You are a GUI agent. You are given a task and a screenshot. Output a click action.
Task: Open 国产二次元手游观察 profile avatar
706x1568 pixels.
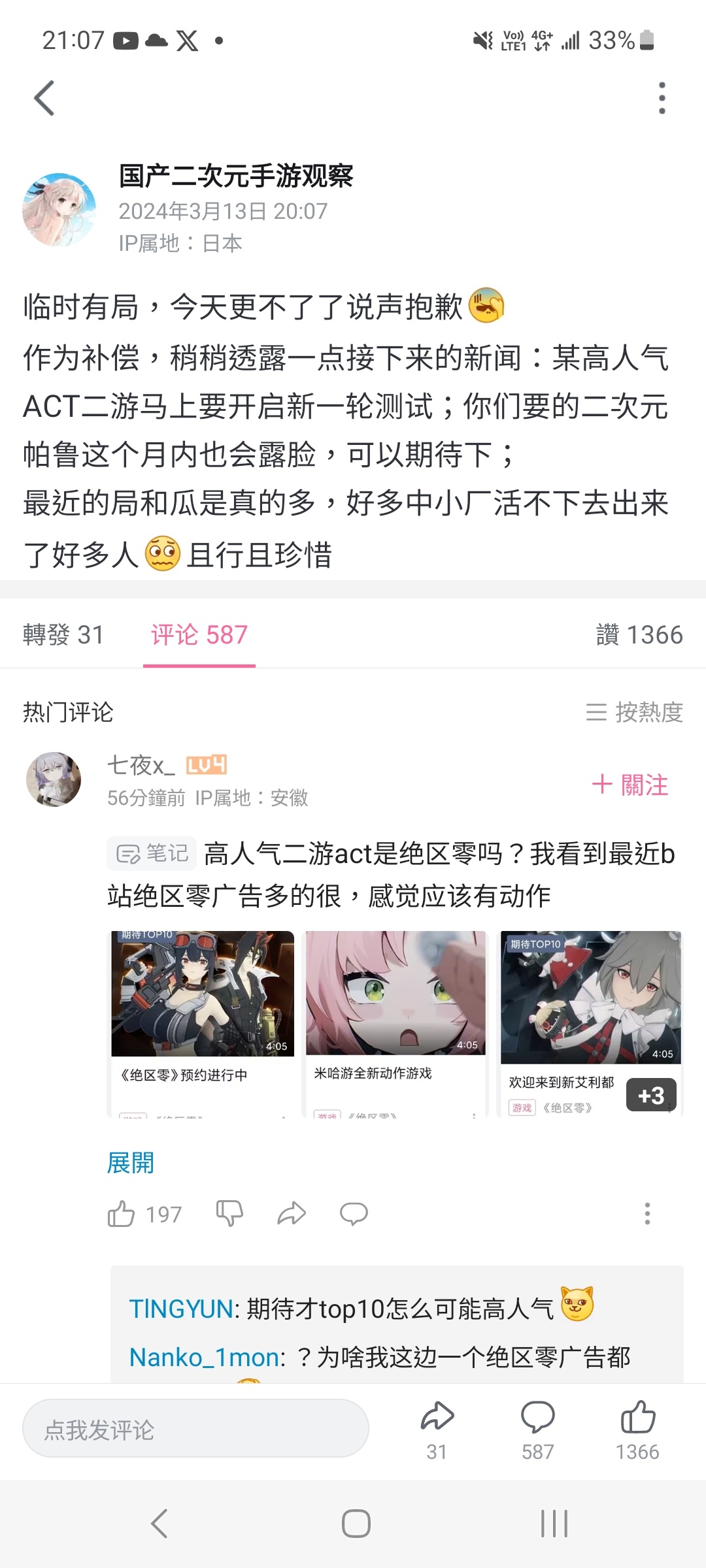[x=59, y=210]
